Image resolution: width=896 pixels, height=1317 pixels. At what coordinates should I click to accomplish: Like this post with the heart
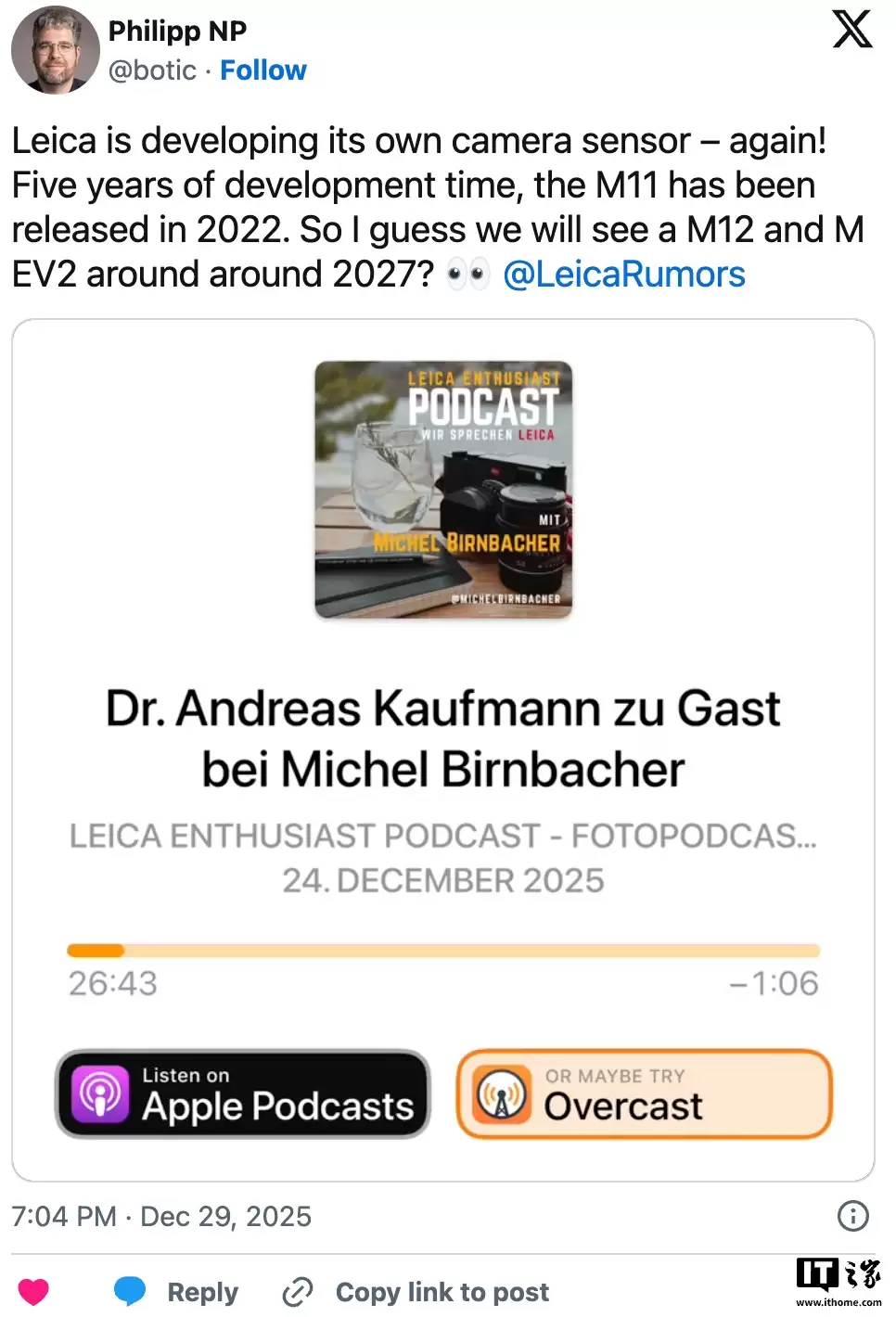[x=33, y=1291]
